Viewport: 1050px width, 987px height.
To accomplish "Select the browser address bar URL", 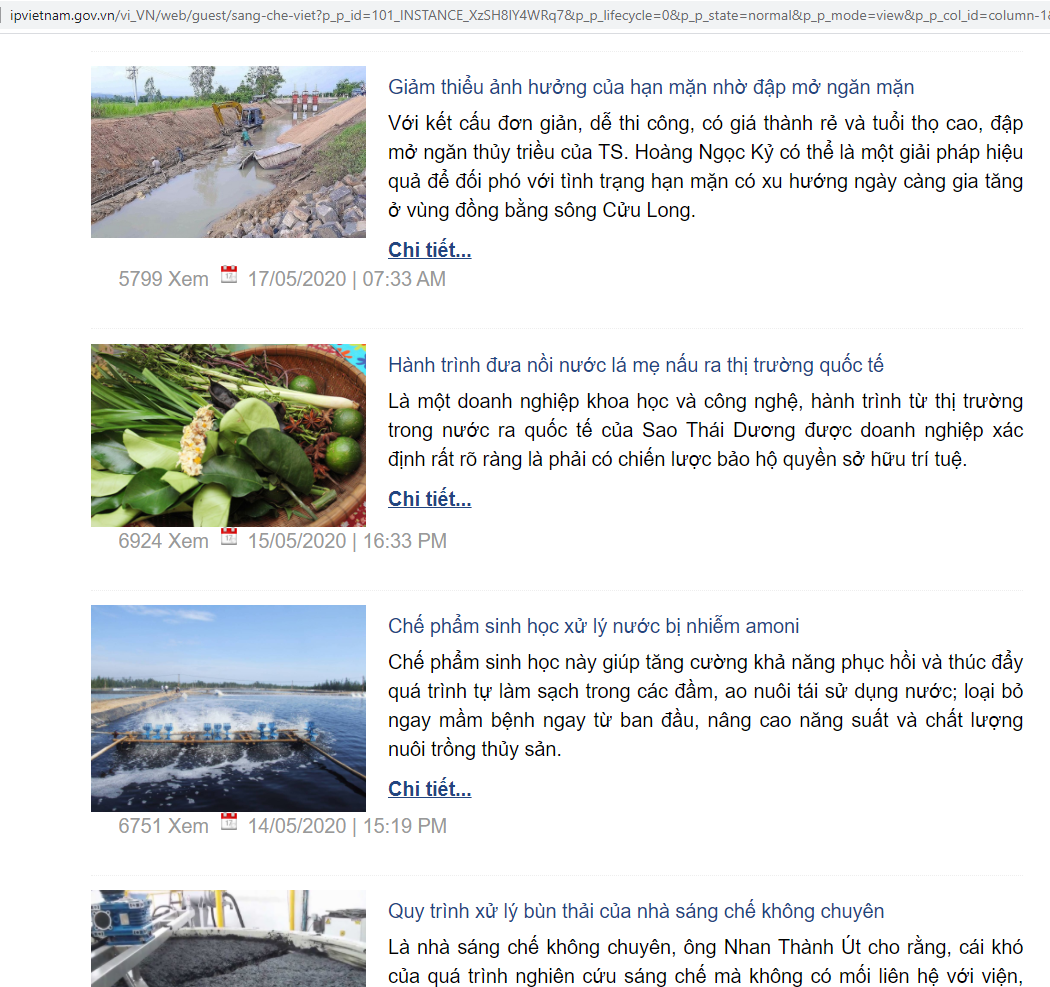I will pyautogui.click(x=520, y=17).
